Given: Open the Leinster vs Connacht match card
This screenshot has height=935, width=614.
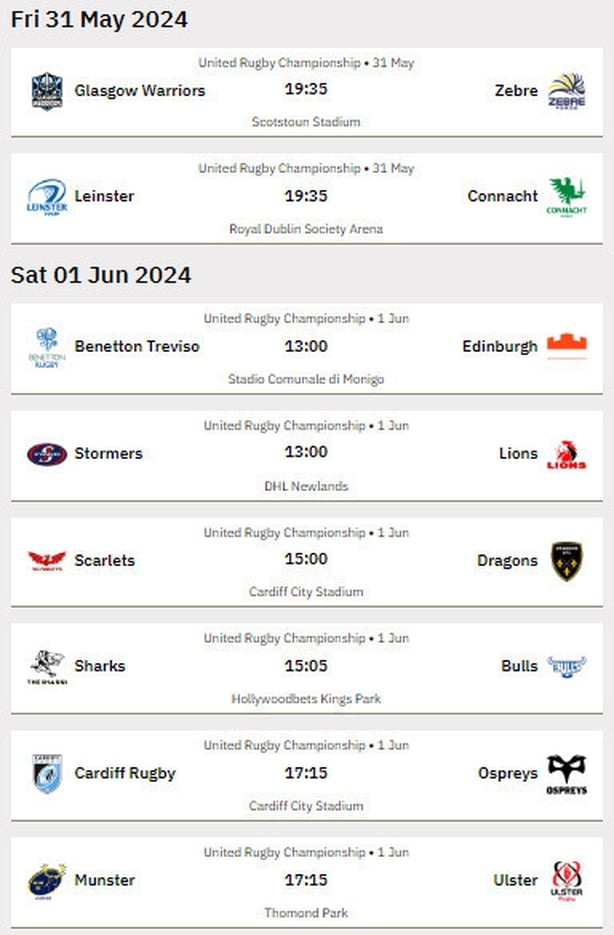Looking at the screenshot, I should coord(306,197).
